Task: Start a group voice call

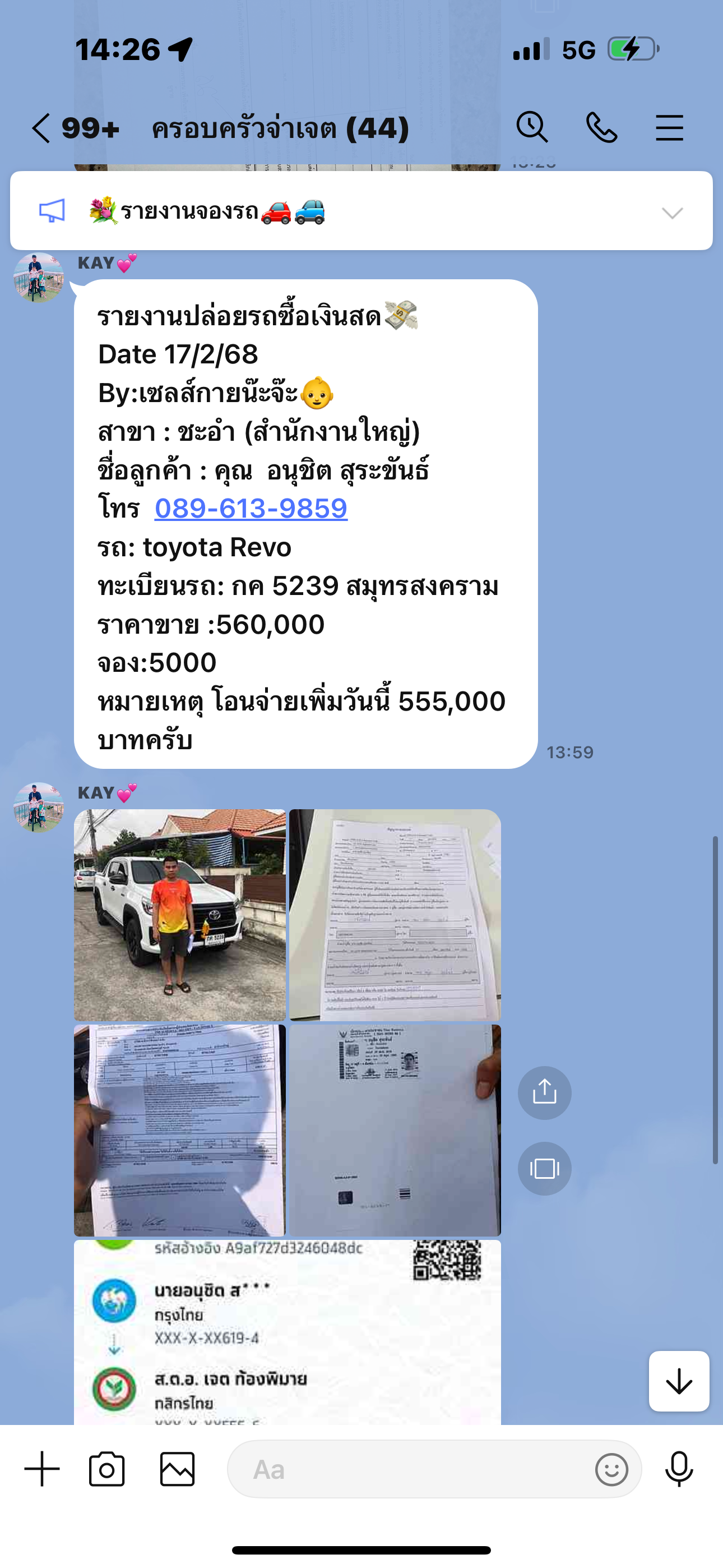Action: [x=601, y=128]
